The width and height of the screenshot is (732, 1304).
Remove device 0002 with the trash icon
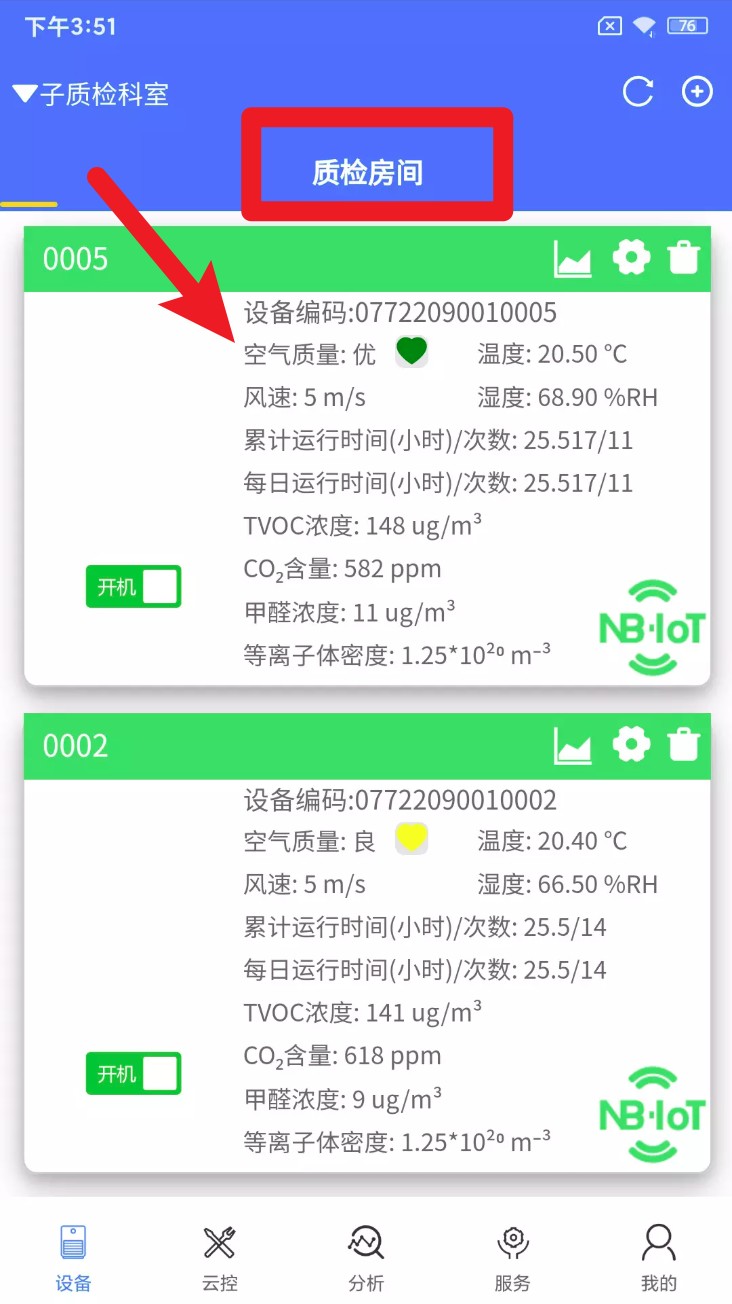coord(684,745)
